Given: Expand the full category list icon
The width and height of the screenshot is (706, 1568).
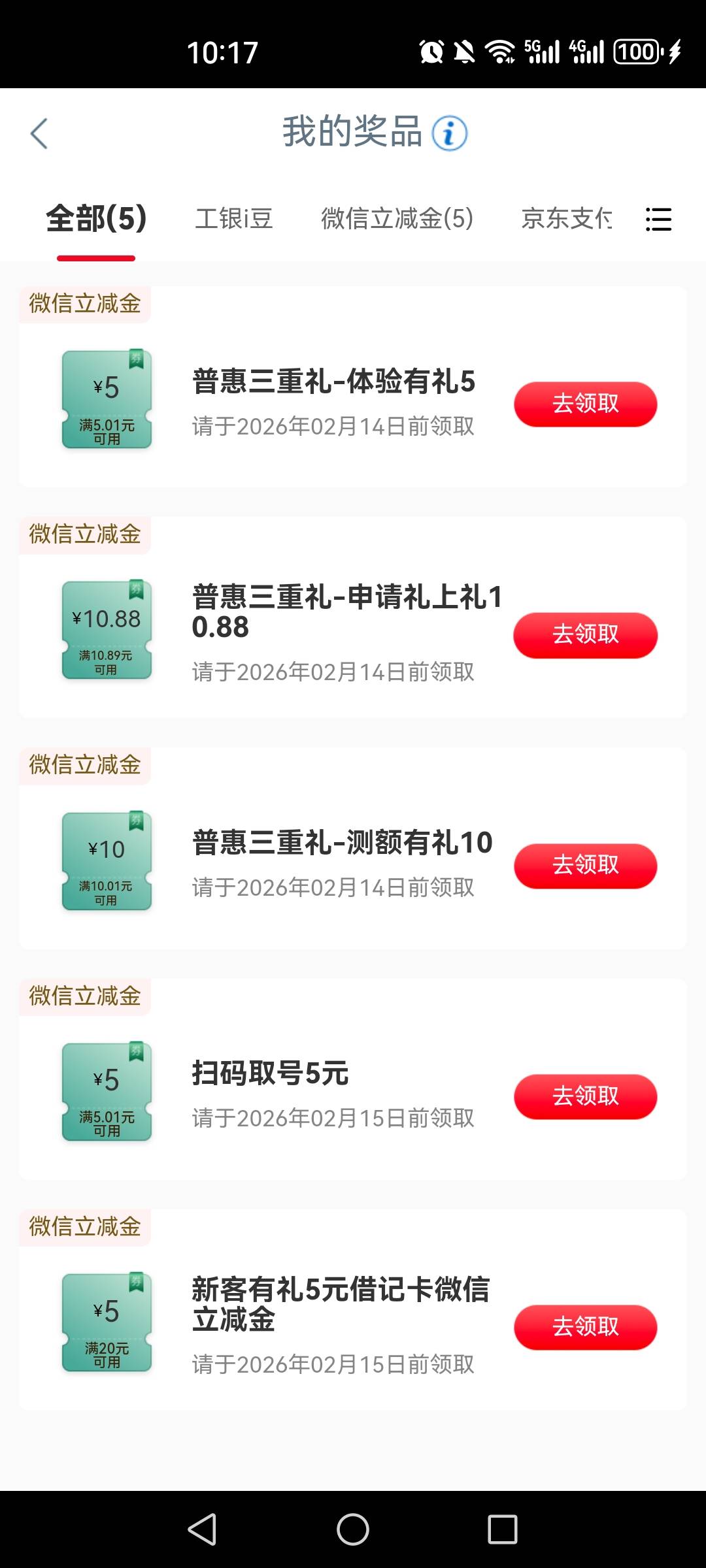Looking at the screenshot, I should [x=658, y=220].
